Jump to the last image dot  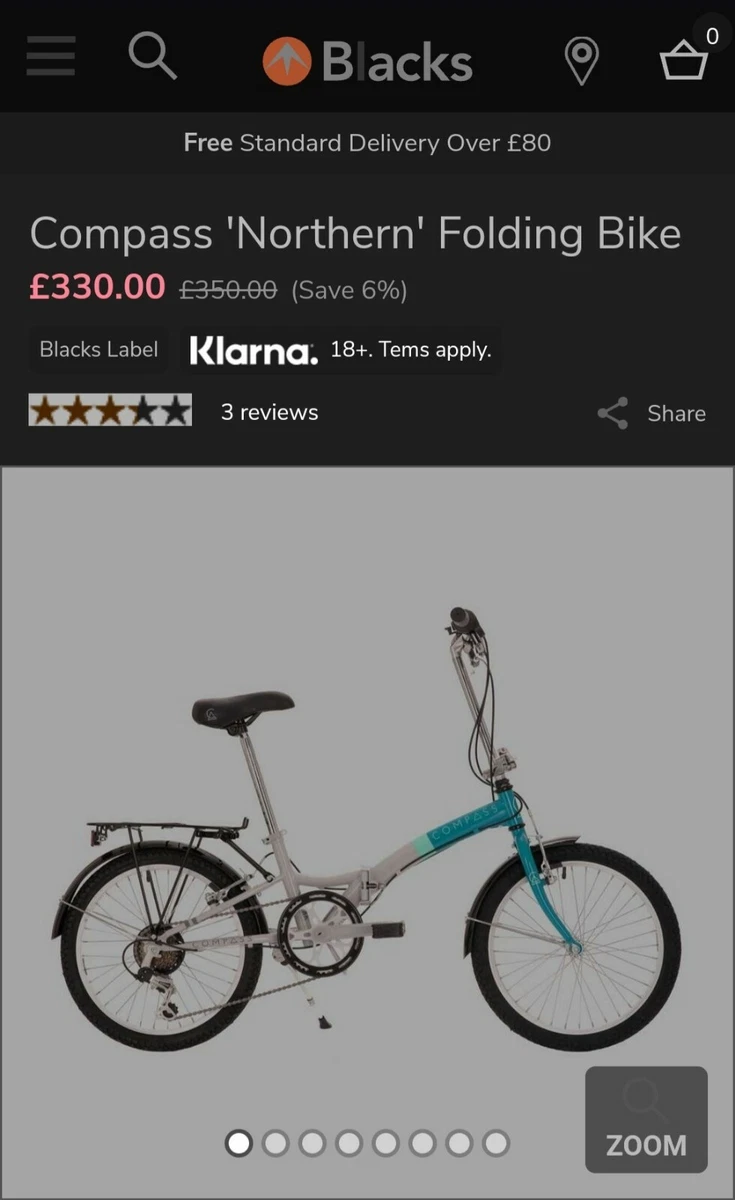[496, 1142]
